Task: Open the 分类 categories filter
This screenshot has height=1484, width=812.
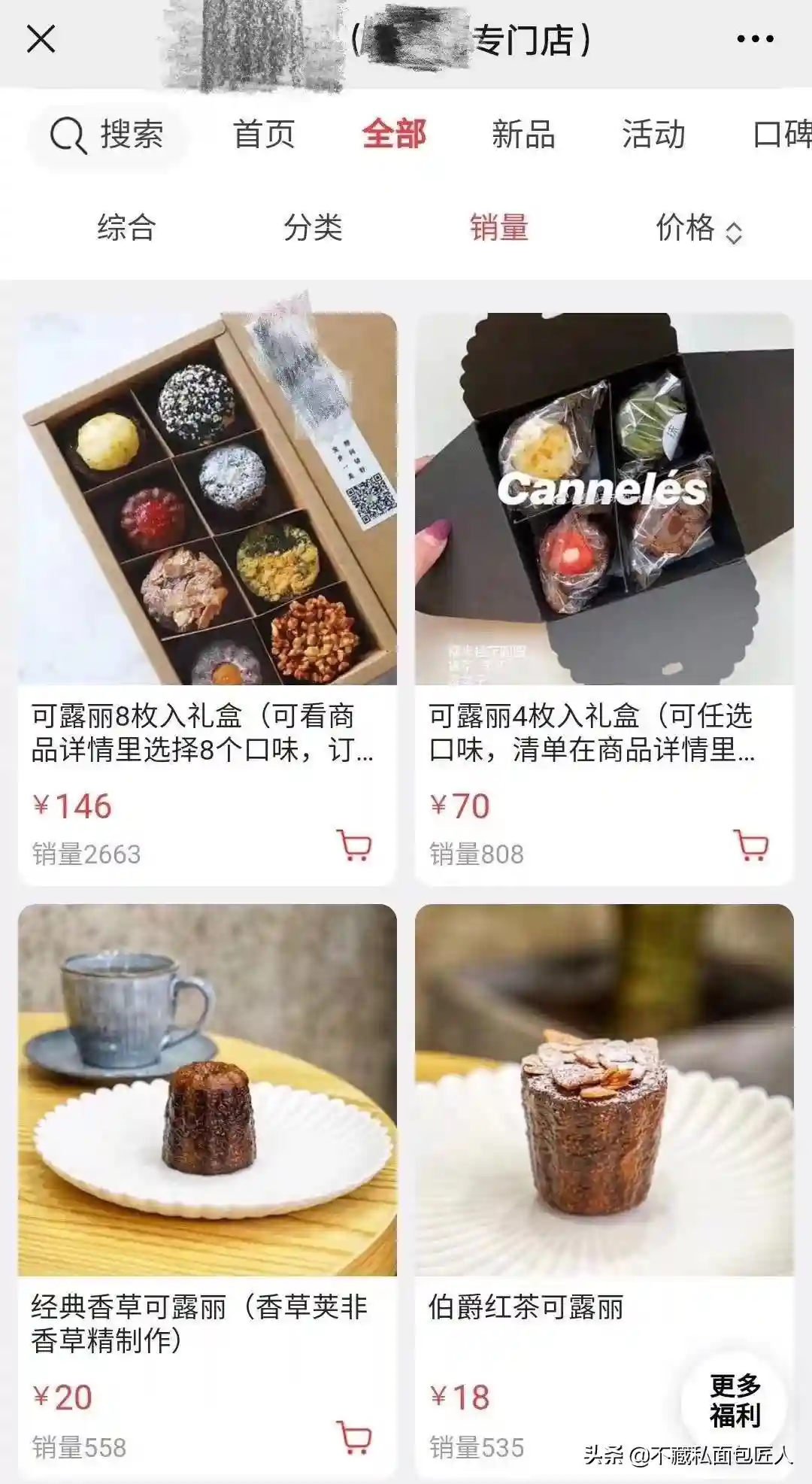Action: point(313,228)
